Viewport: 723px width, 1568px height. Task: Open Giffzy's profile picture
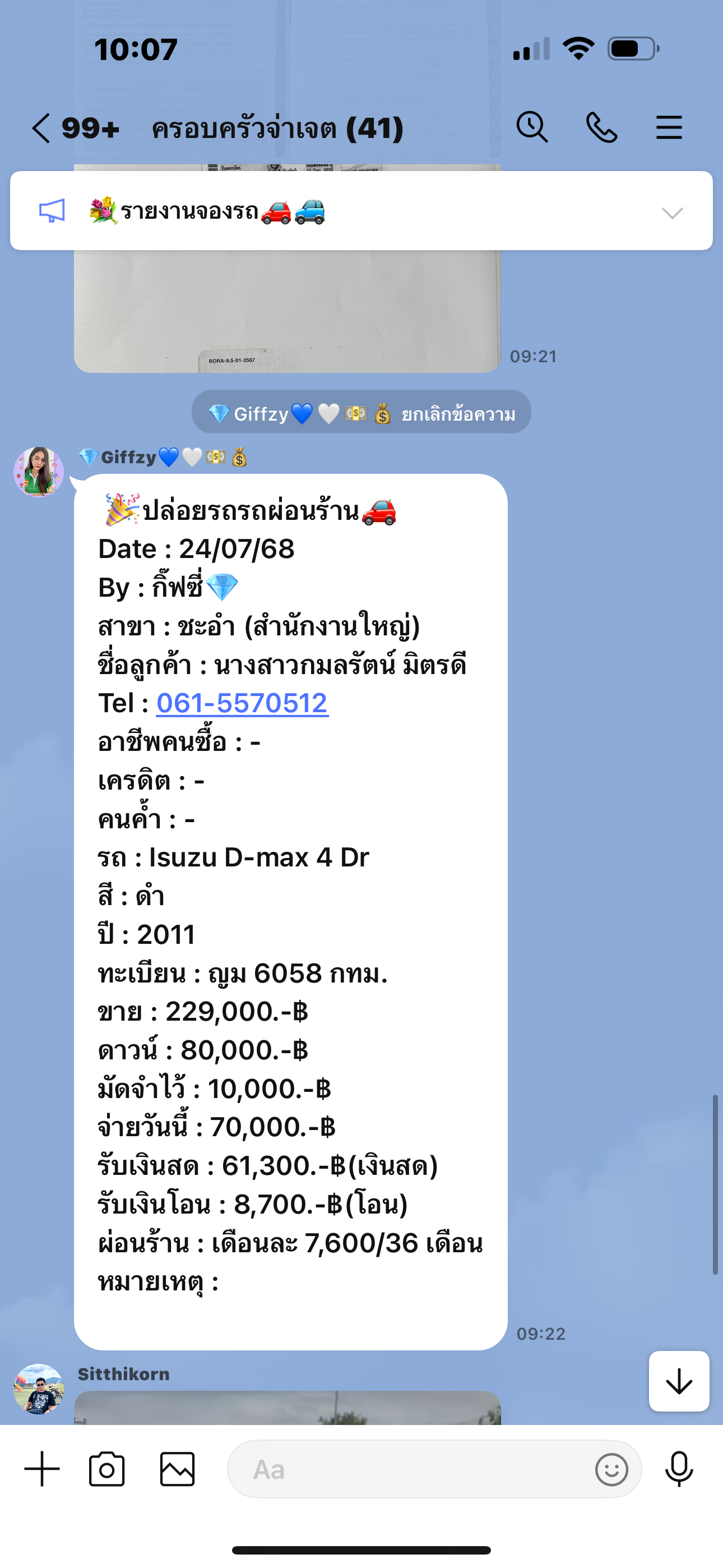point(38,472)
